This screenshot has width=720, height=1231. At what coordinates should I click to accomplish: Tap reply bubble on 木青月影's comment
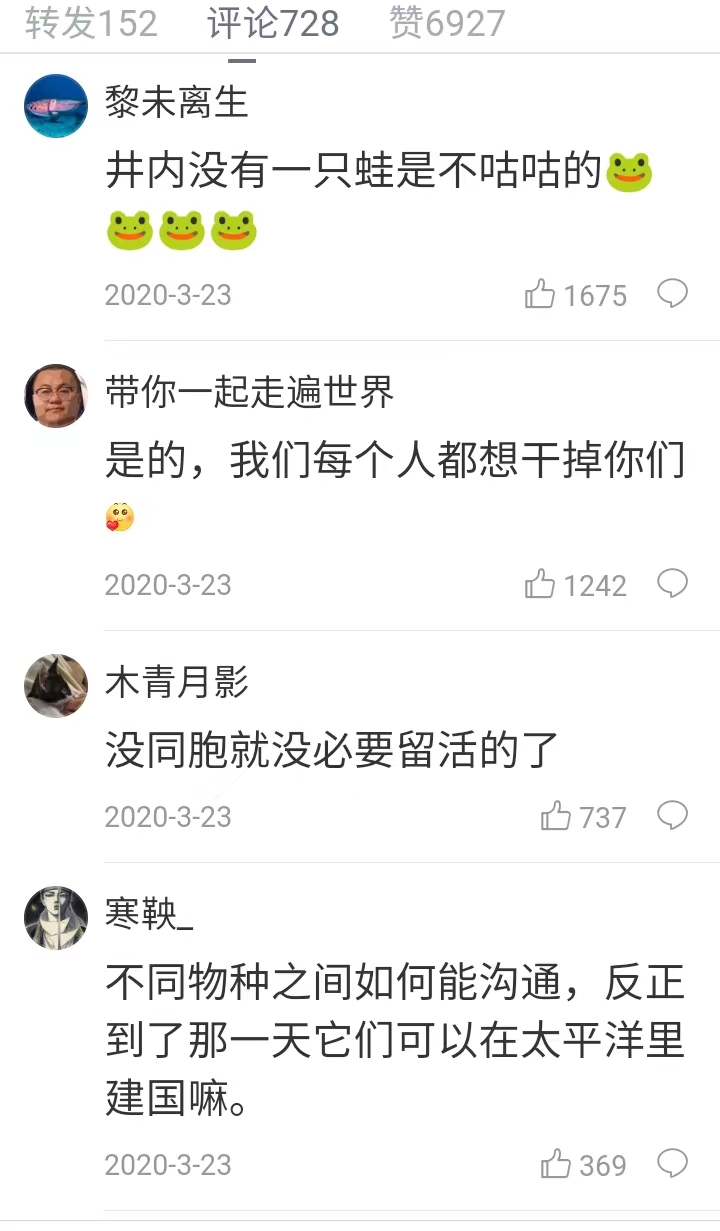click(672, 816)
